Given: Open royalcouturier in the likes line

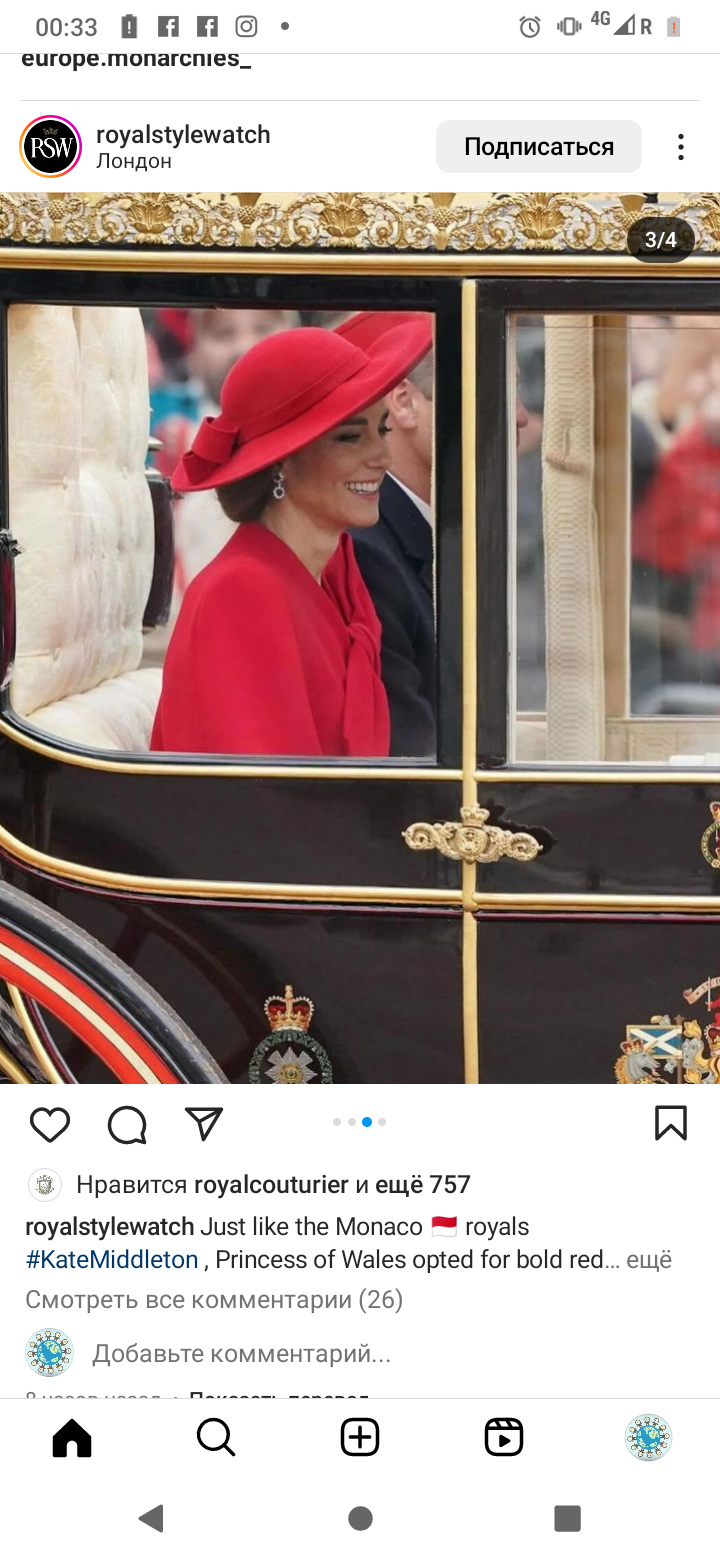Looking at the screenshot, I should pos(271,1185).
